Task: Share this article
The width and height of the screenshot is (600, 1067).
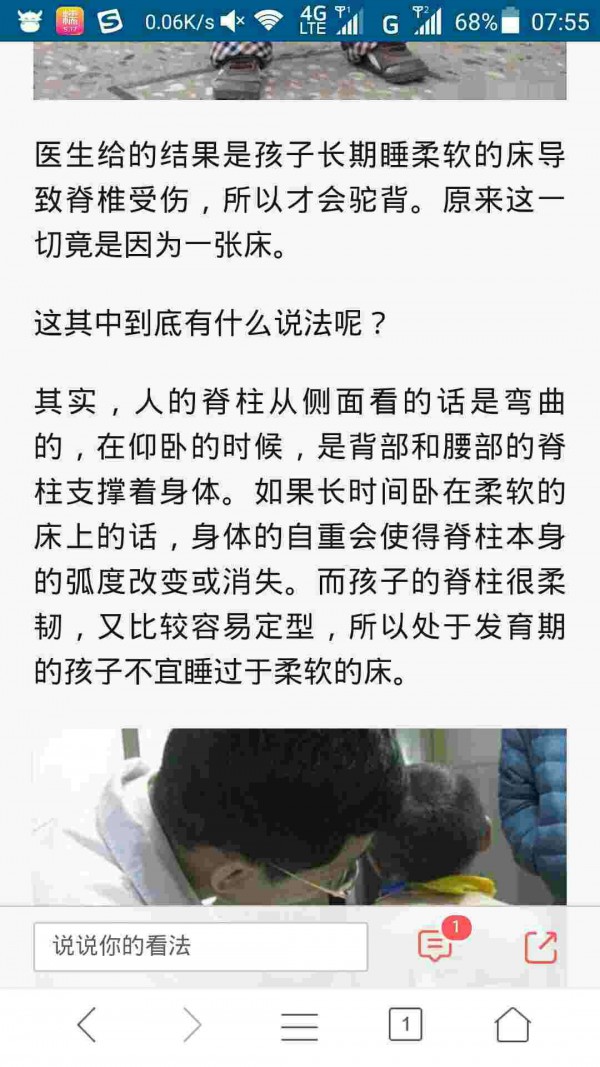Action: pyautogui.click(x=540, y=946)
